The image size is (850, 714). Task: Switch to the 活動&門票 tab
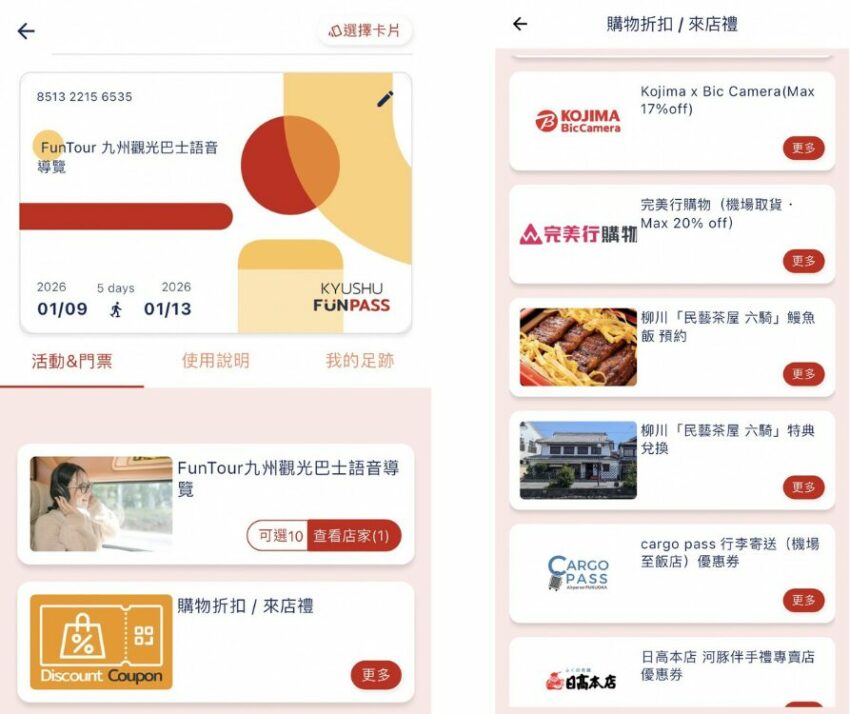72,361
